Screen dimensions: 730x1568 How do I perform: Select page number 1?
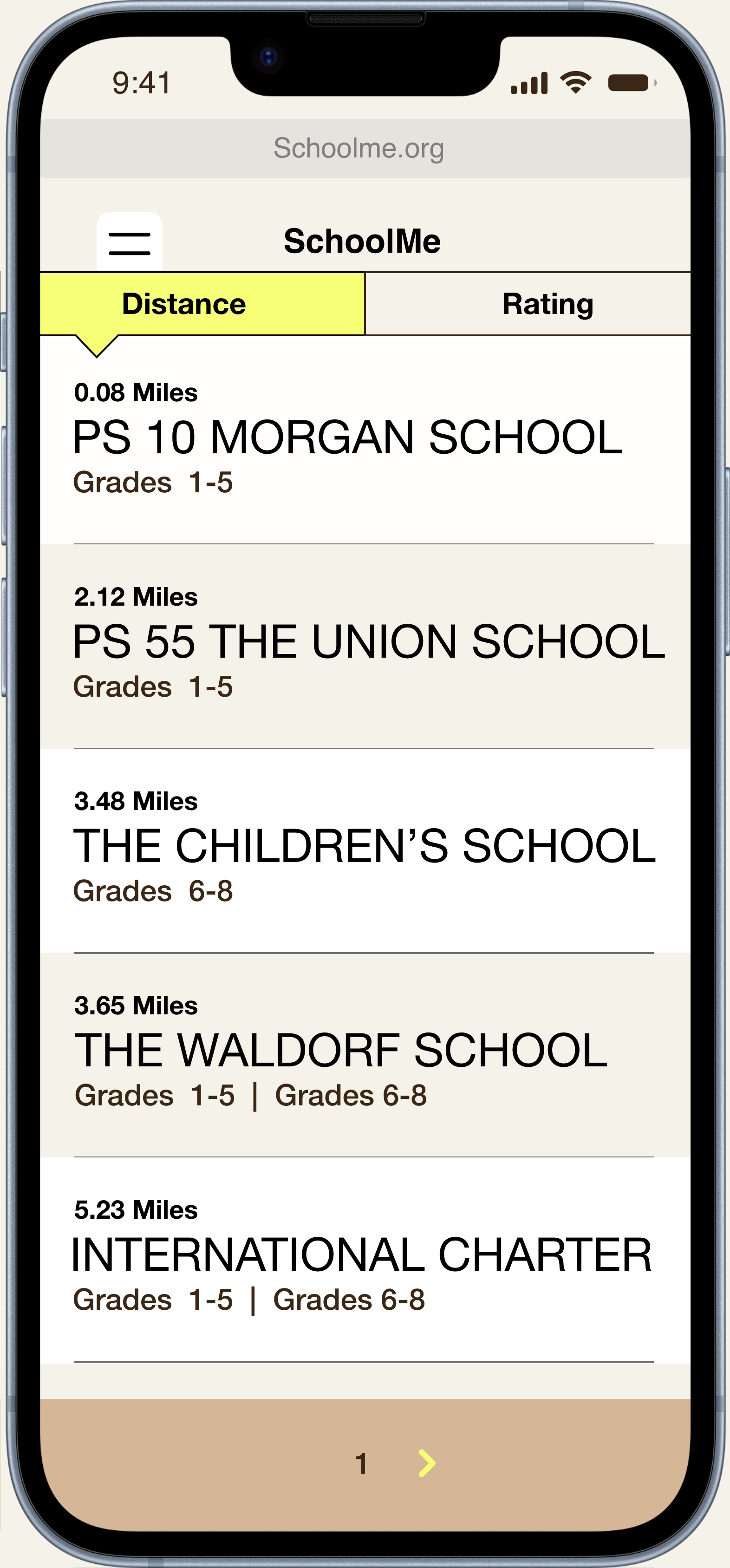pyautogui.click(x=361, y=1463)
